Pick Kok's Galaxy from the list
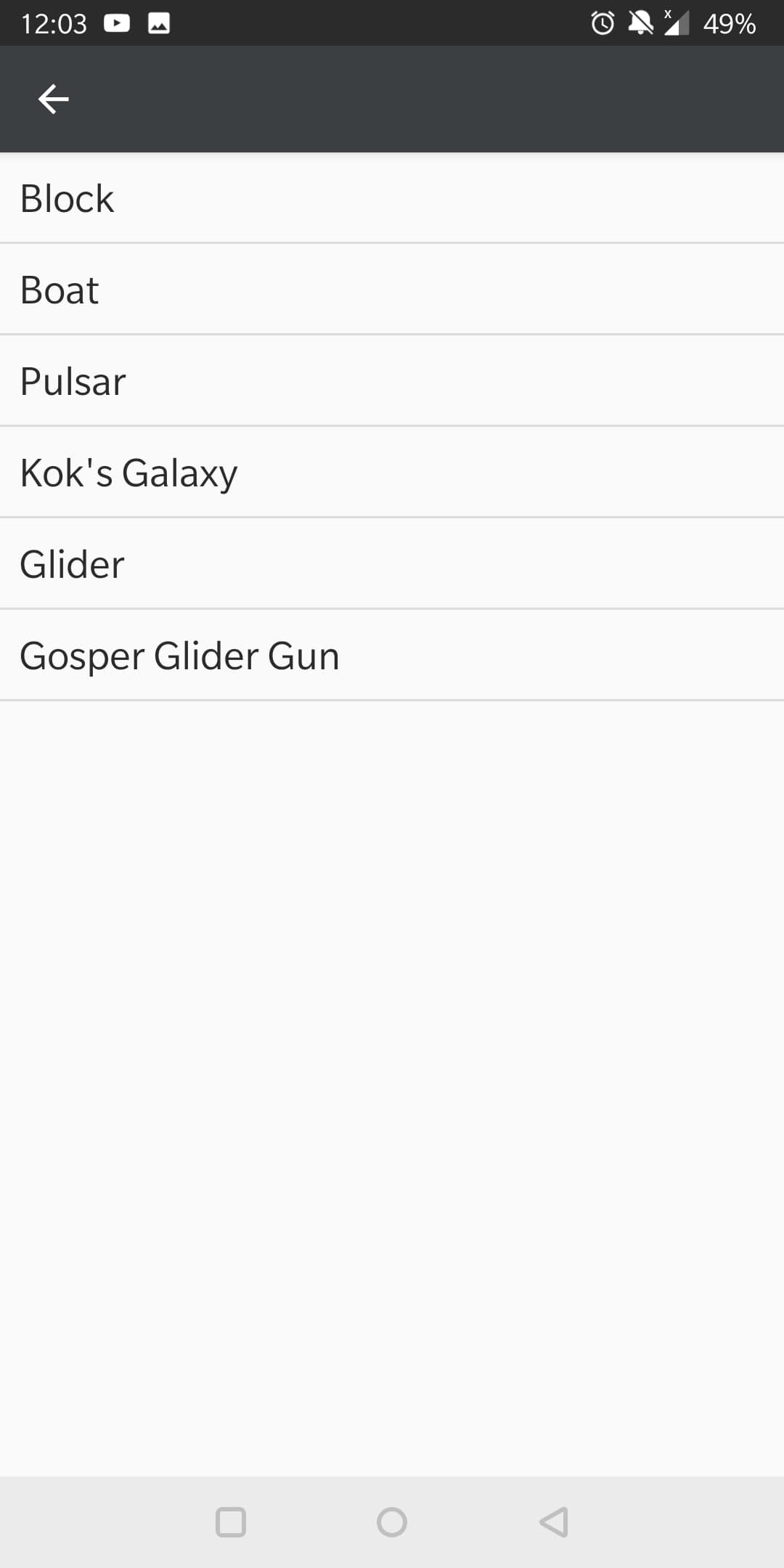Screen dimensions: 784x1568 [x=392, y=473]
